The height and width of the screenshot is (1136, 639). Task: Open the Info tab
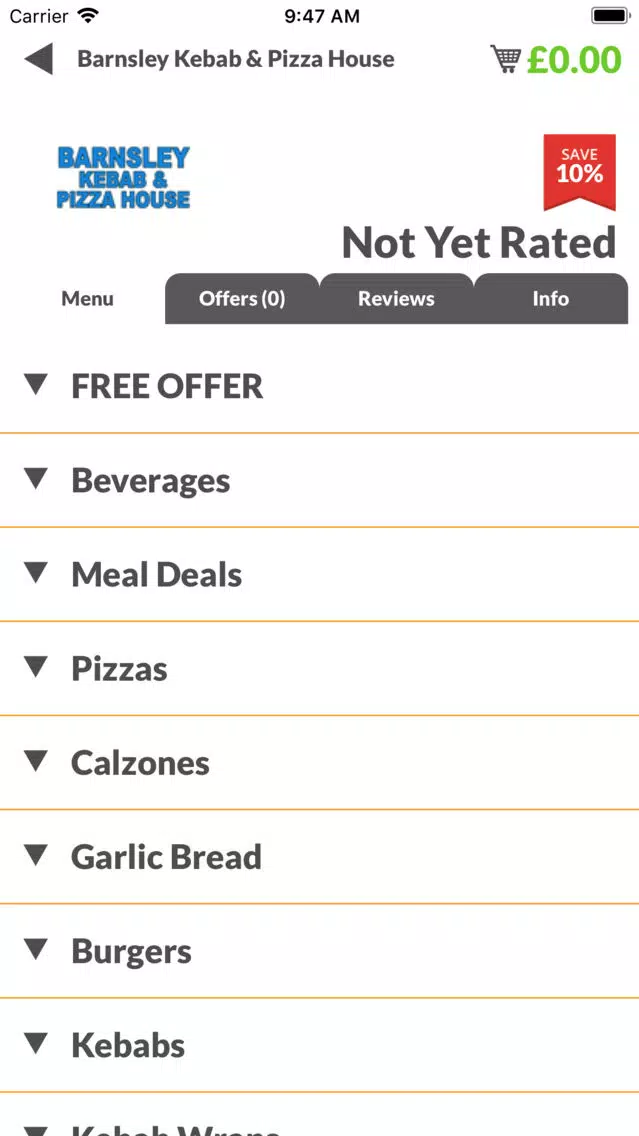551,298
